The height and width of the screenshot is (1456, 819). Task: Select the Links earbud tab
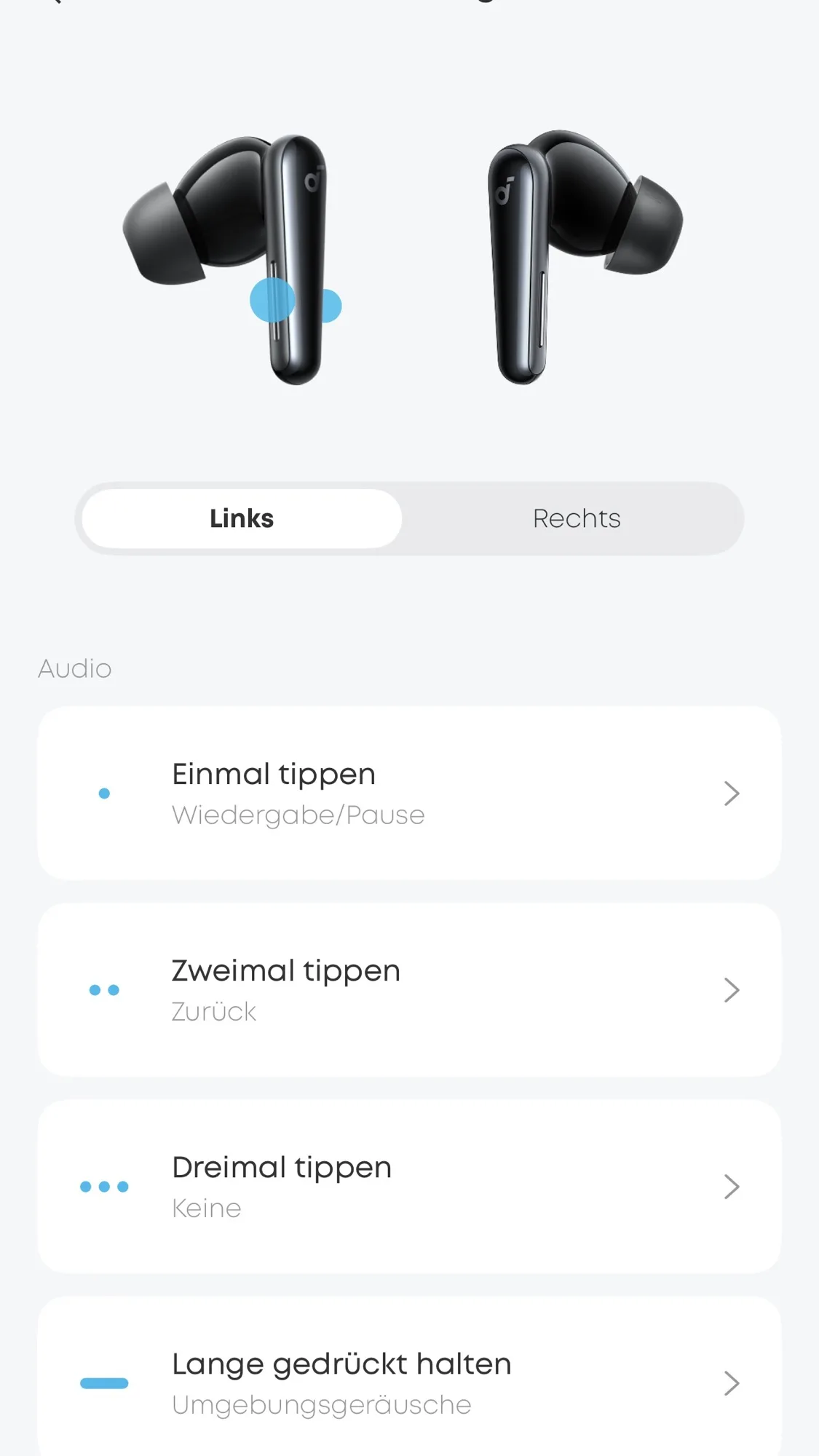[x=242, y=518]
